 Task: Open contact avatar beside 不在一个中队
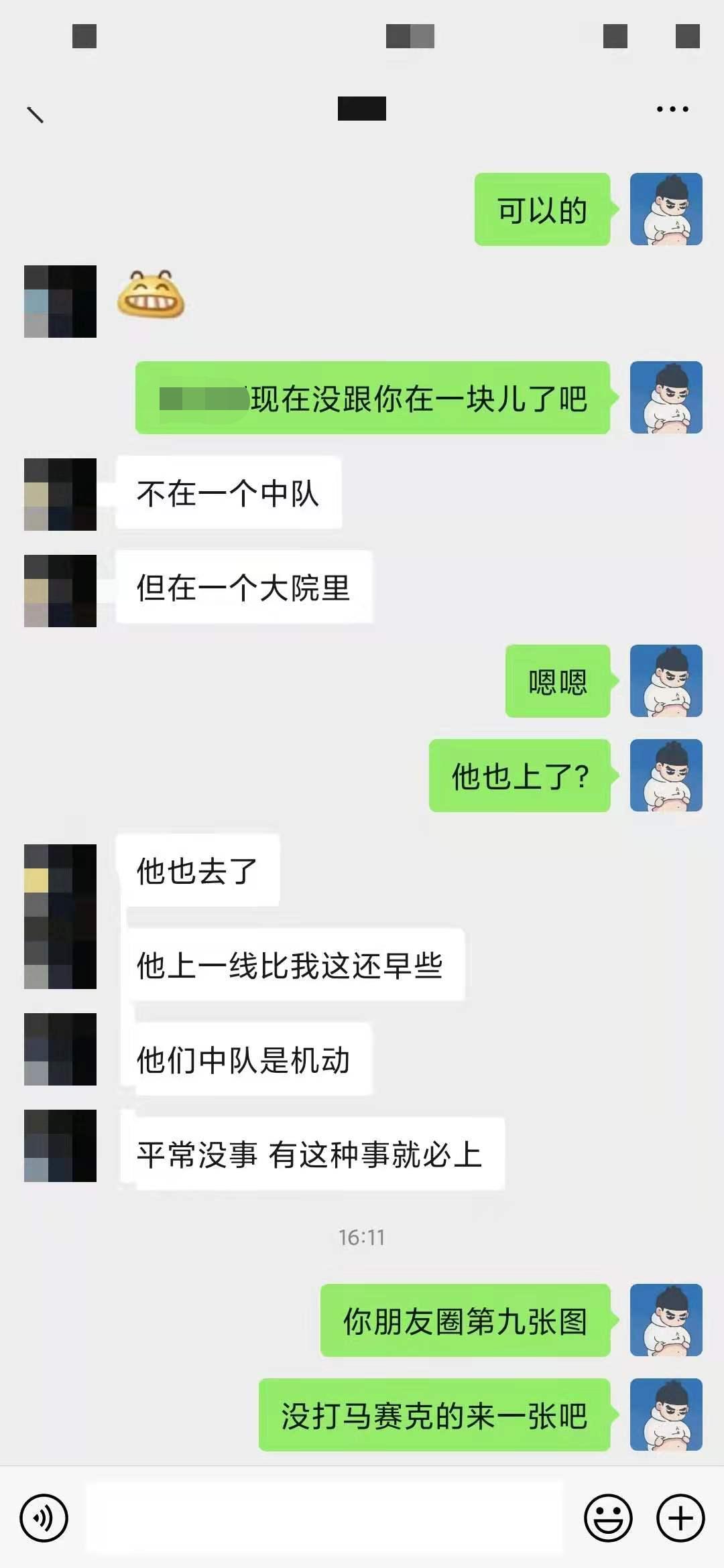(60, 495)
